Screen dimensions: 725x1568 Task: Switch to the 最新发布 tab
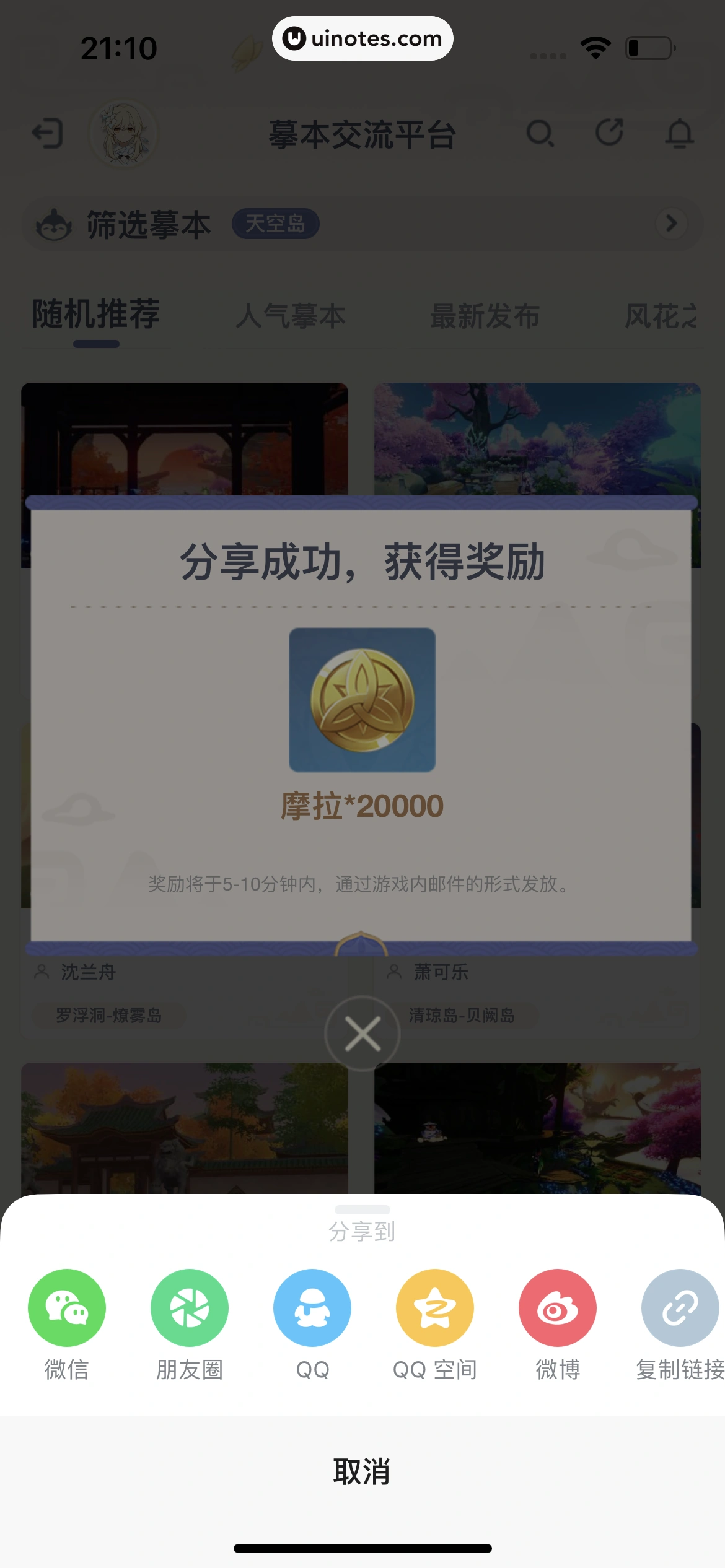pyautogui.click(x=485, y=316)
